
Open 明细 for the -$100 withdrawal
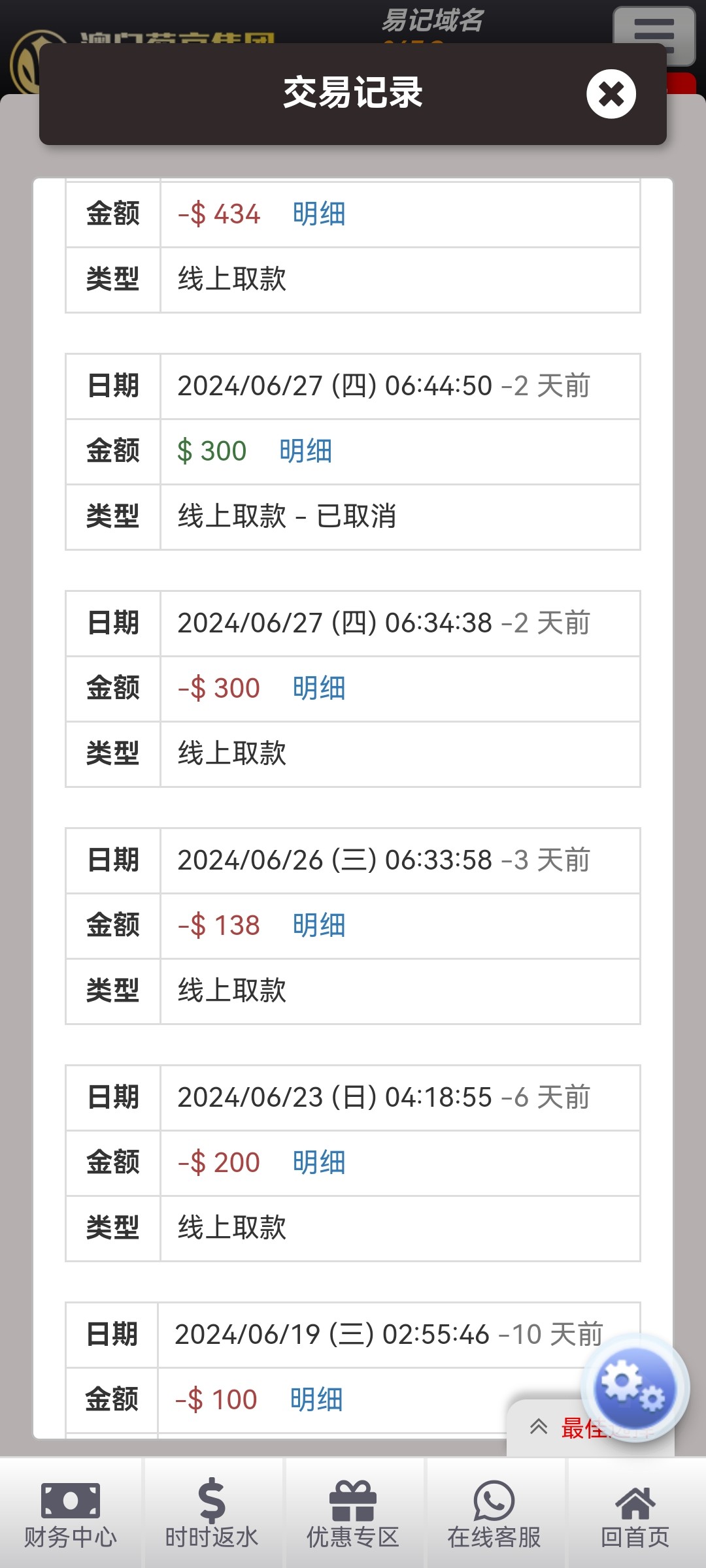(316, 1400)
